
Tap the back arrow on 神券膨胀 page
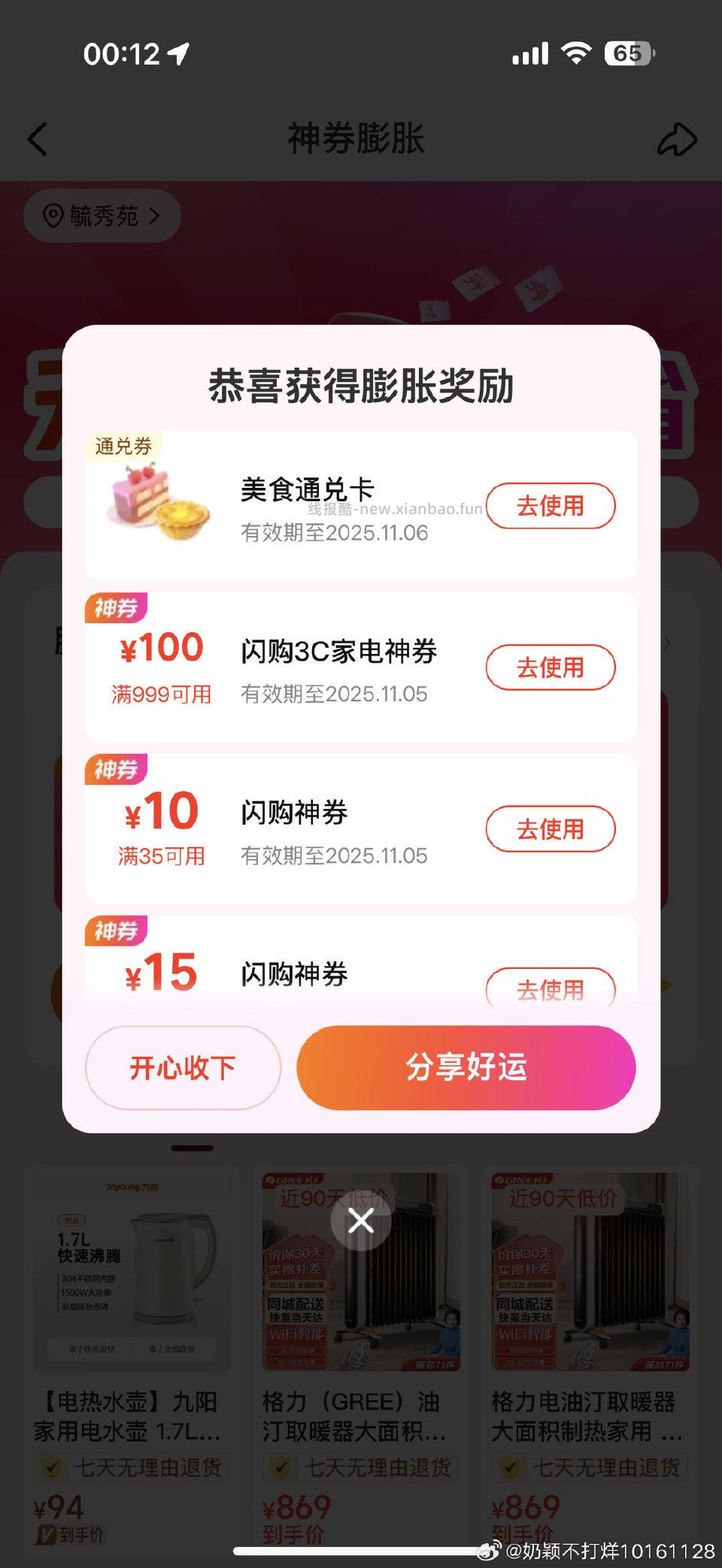pyautogui.click(x=39, y=139)
